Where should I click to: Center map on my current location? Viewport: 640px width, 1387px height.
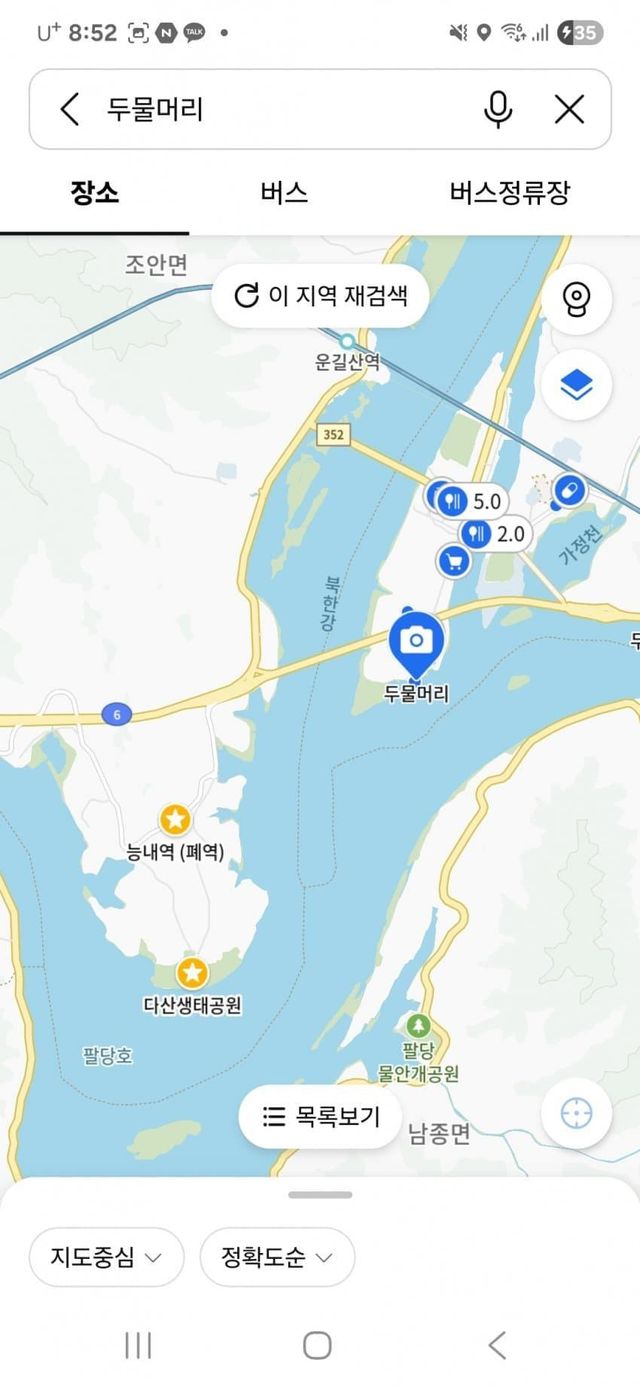(x=576, y=1113)
